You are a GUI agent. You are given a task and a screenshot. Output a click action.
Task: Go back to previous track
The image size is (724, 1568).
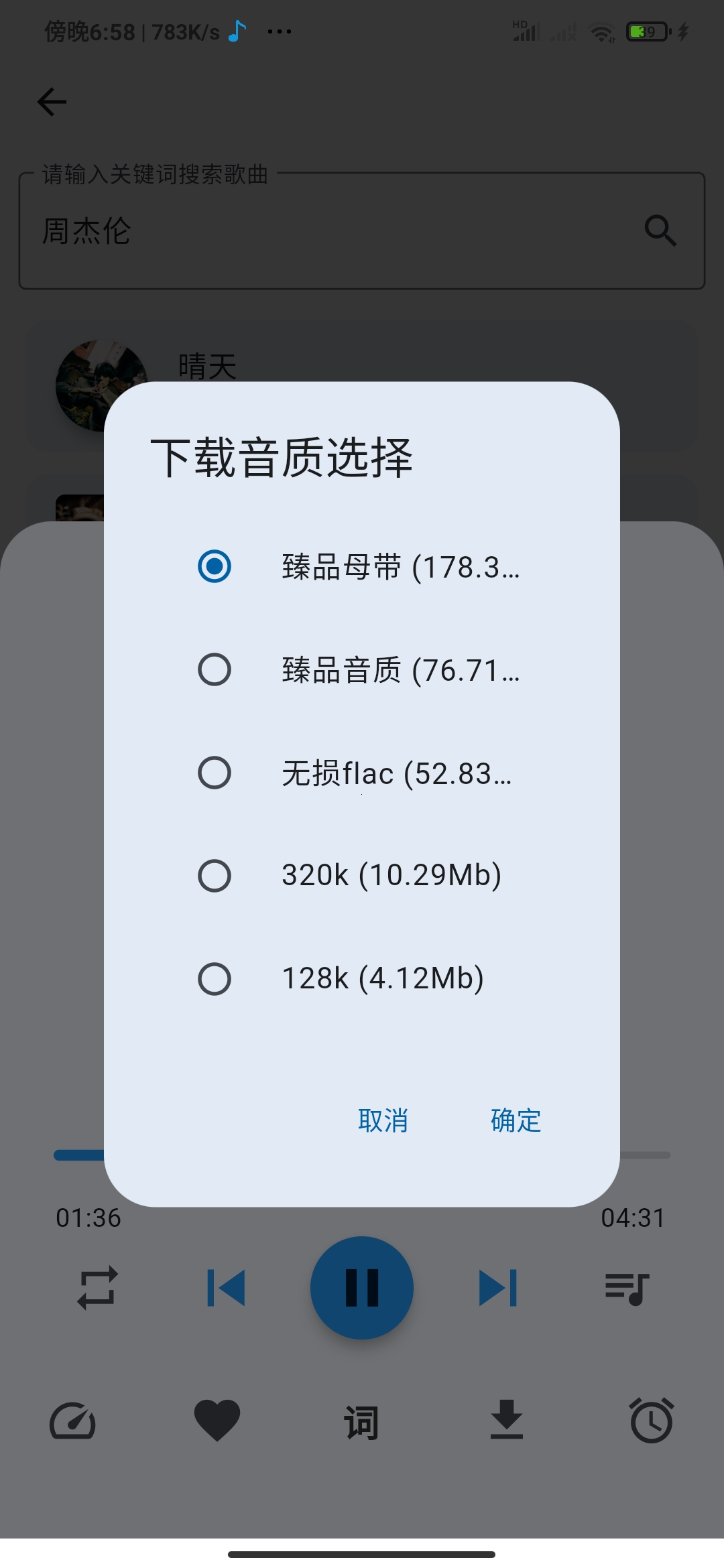(x=226, y=1287)
